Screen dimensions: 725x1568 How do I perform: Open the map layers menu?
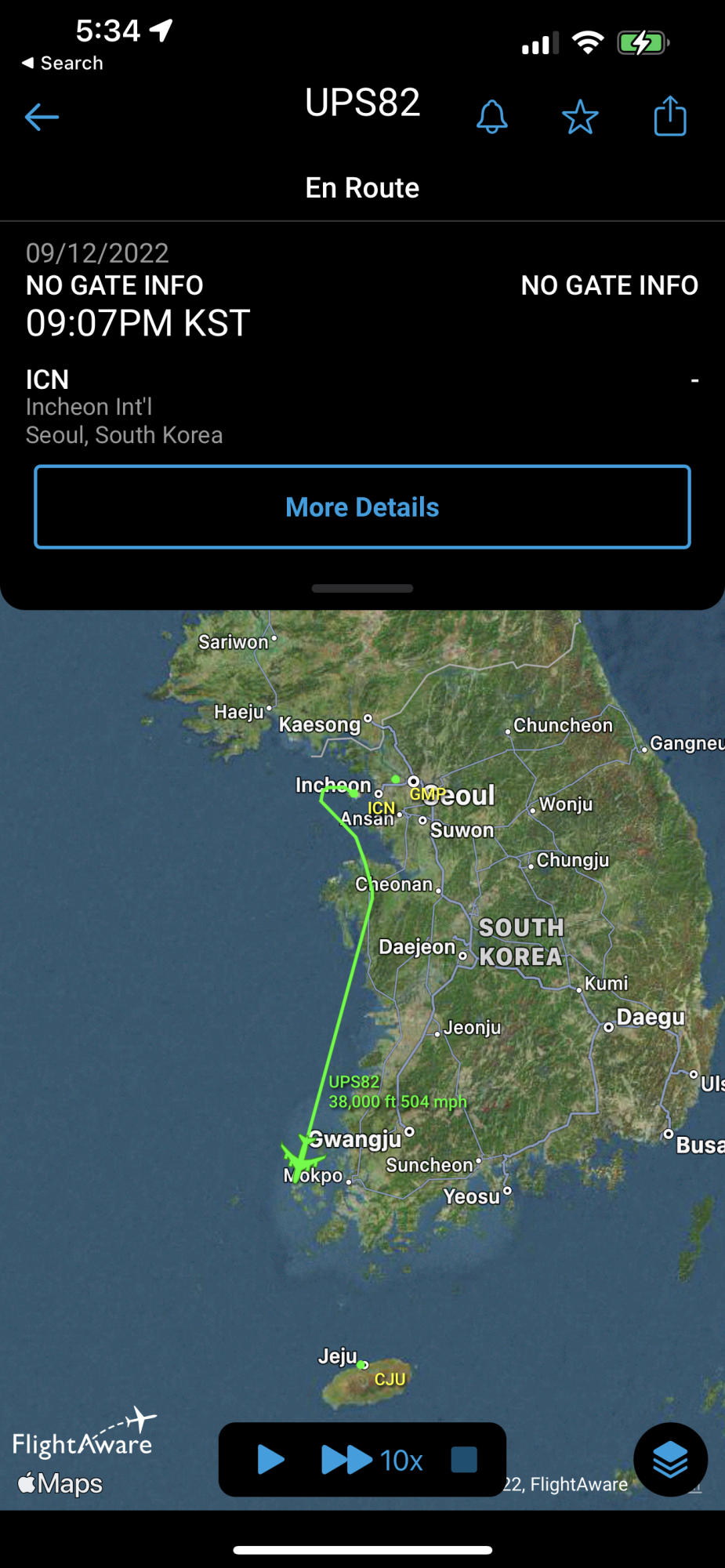670,1460
